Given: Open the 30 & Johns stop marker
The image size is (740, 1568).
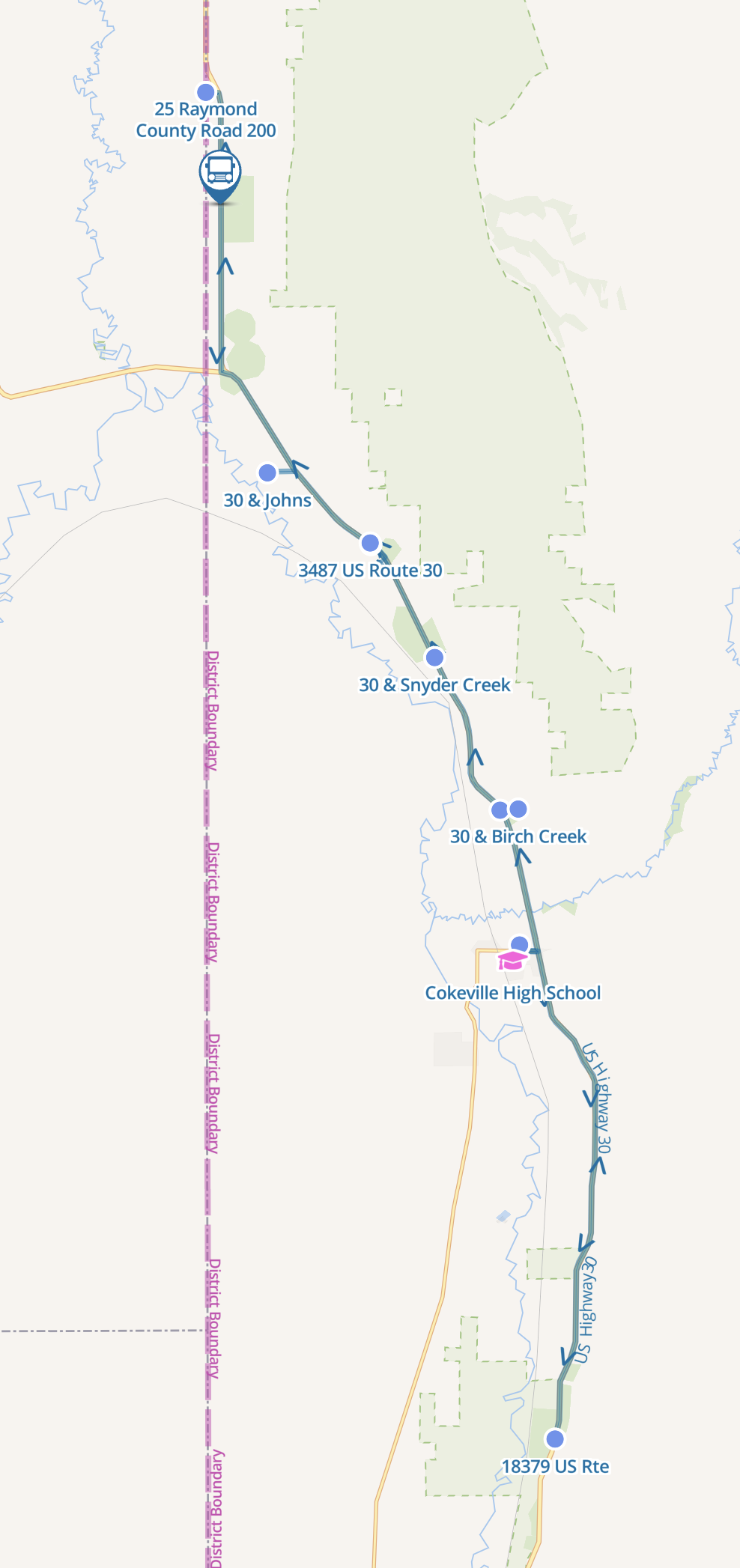Looking at the screenshot, I should (267, 472).
